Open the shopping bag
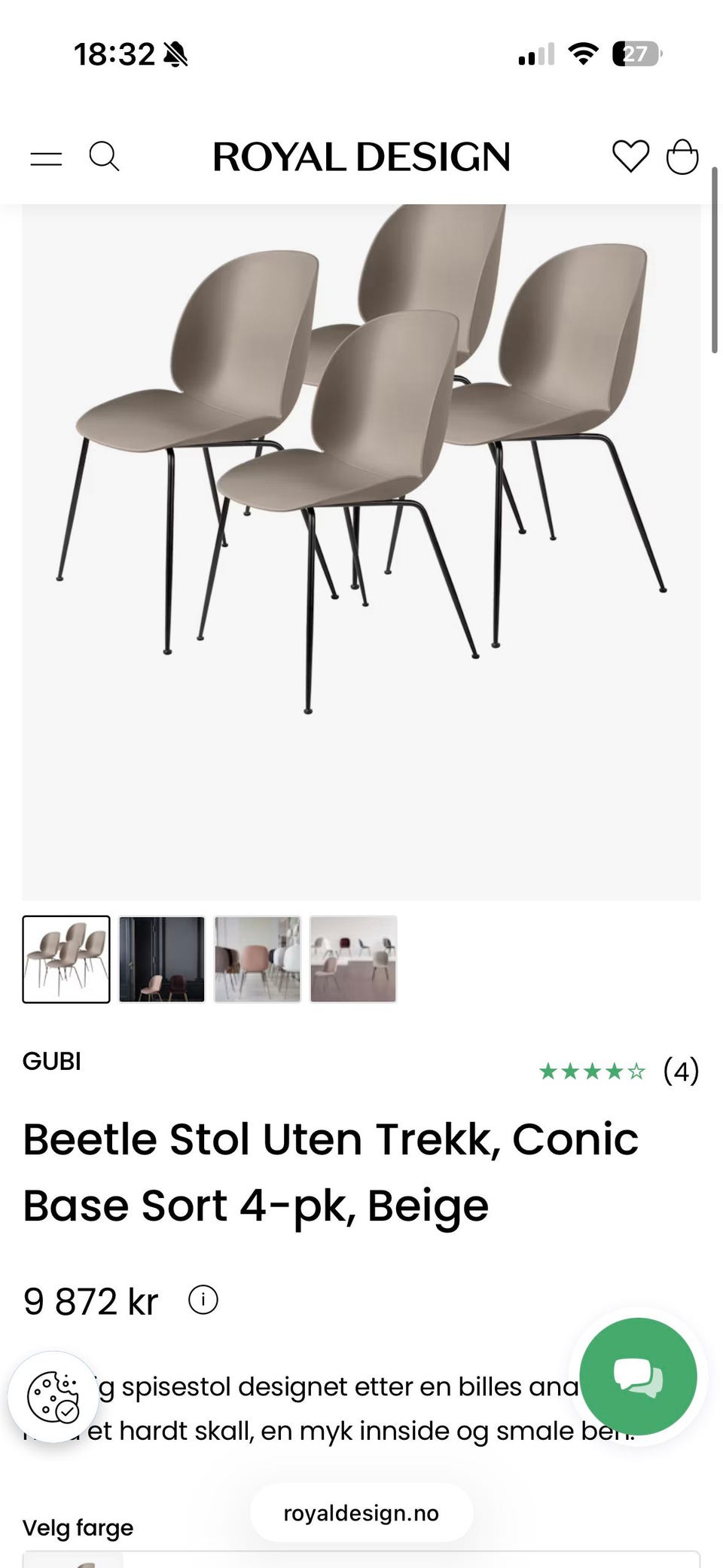 pos(682,157)
